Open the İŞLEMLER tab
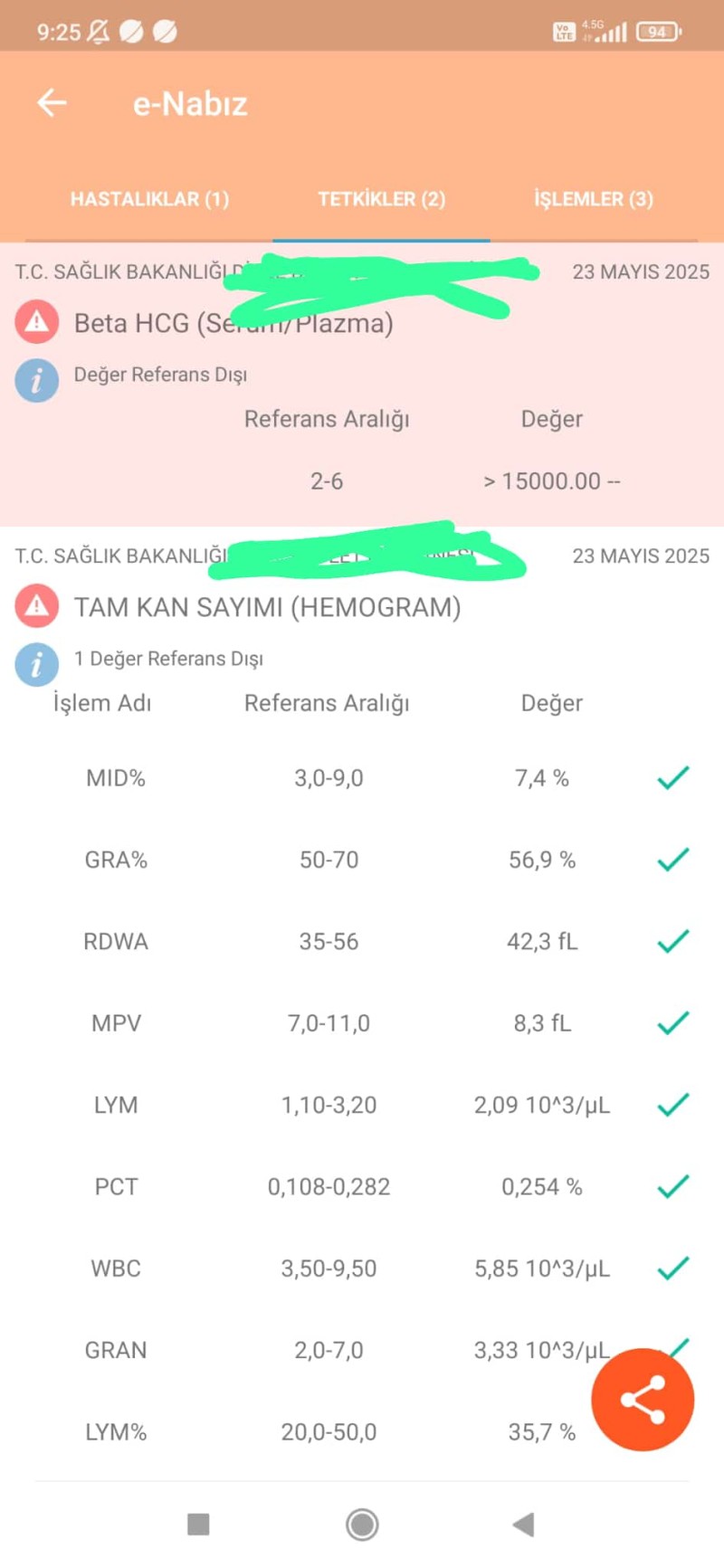Viewport: 724px width, 1568px height. click(593, 199)
